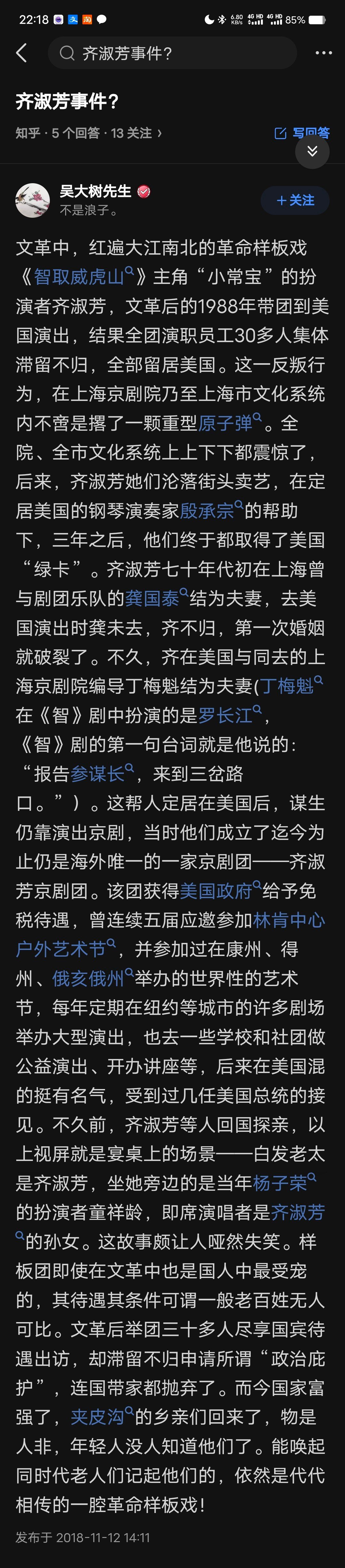Open the three-dot overflow menu
Viewport: 345px width, 1568px height.
[323, 53]
